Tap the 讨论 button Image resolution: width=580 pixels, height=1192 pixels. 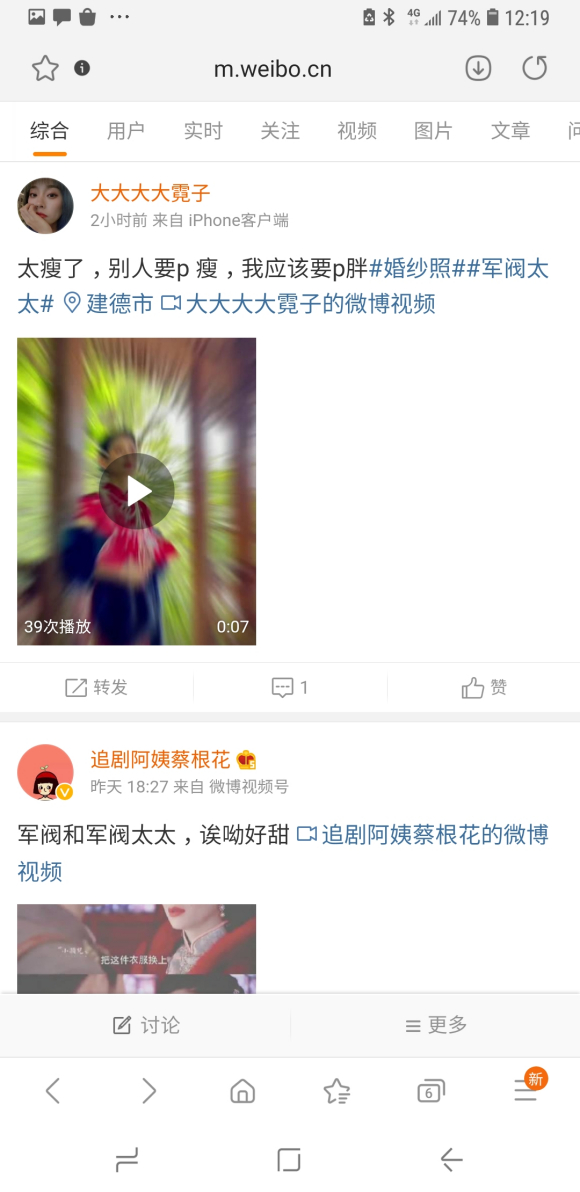(146, 1025)
